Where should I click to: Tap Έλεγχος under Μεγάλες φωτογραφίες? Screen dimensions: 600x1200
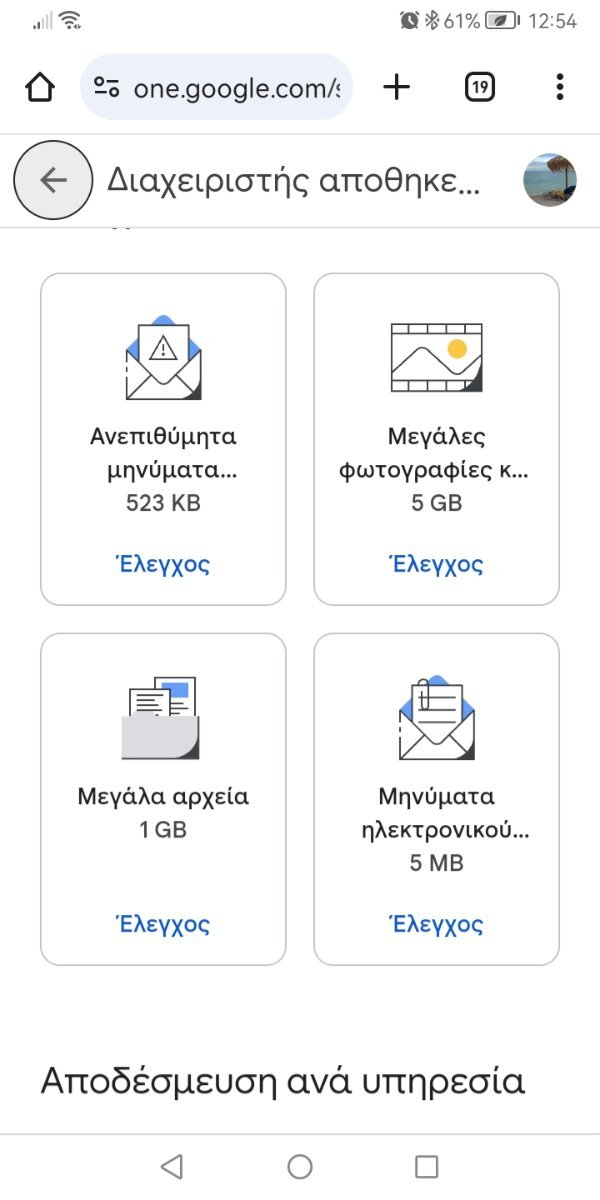pos(436,564)
